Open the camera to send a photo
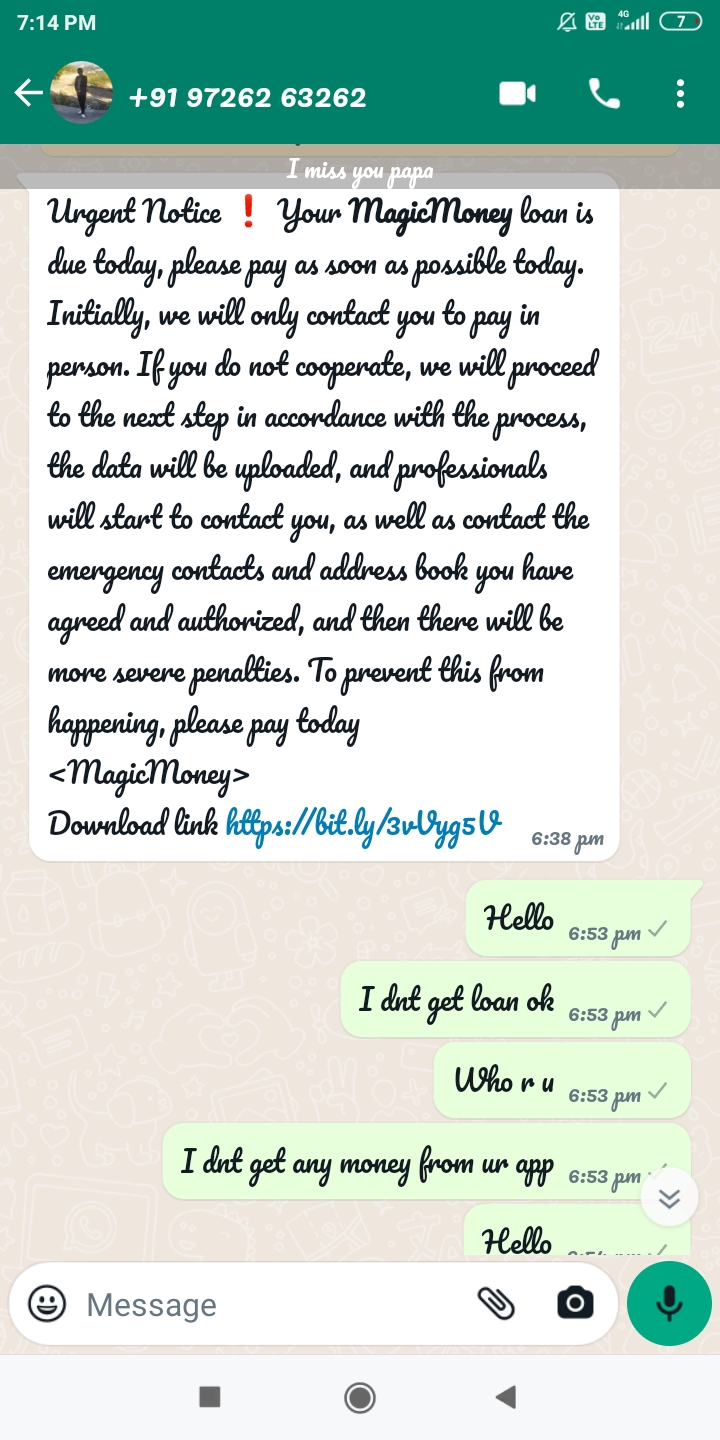Viewport: 720px width, 1440px height. tap(575, 1304)
